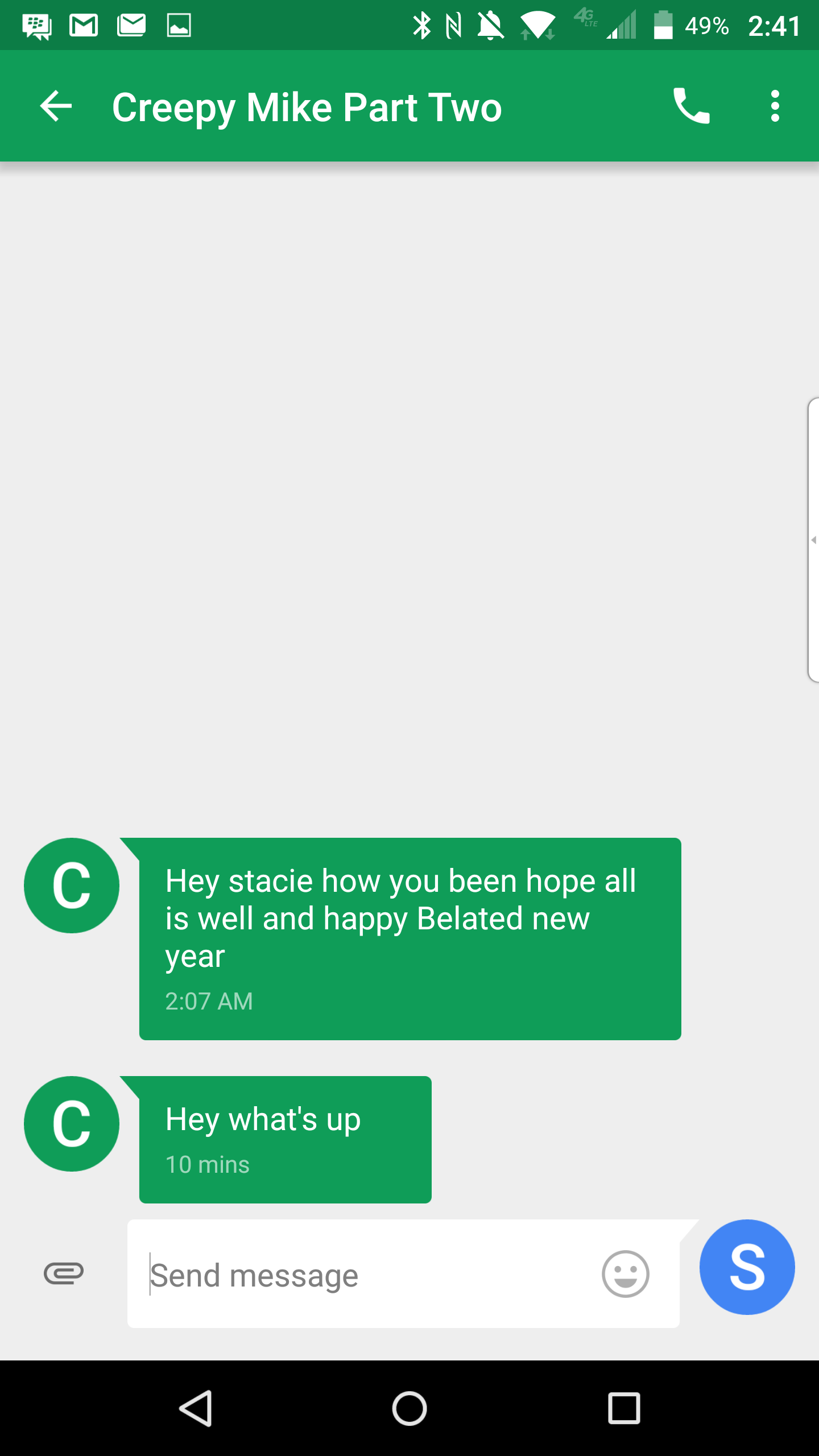The width and height of the screenshot is (819, 1456).
Task: Tap the paperclip attach icon
Action: (x=64, y=1273)
